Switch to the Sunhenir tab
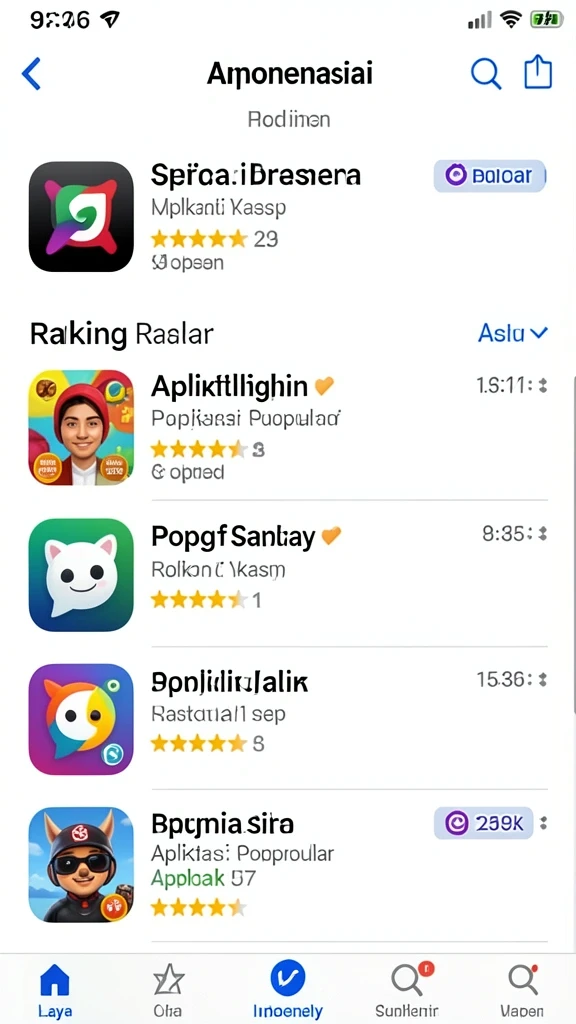Image resolution: width=576 pixels, height=1024 pixels. [x=406, y=991]
